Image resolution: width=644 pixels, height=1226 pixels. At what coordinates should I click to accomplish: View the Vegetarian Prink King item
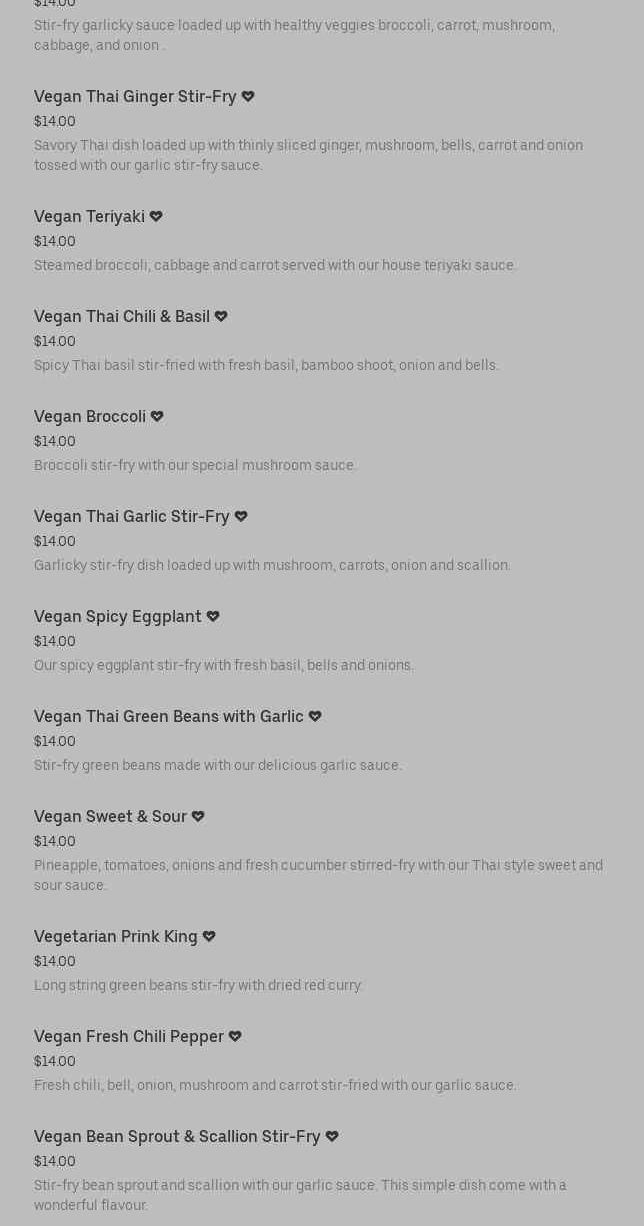116,936
